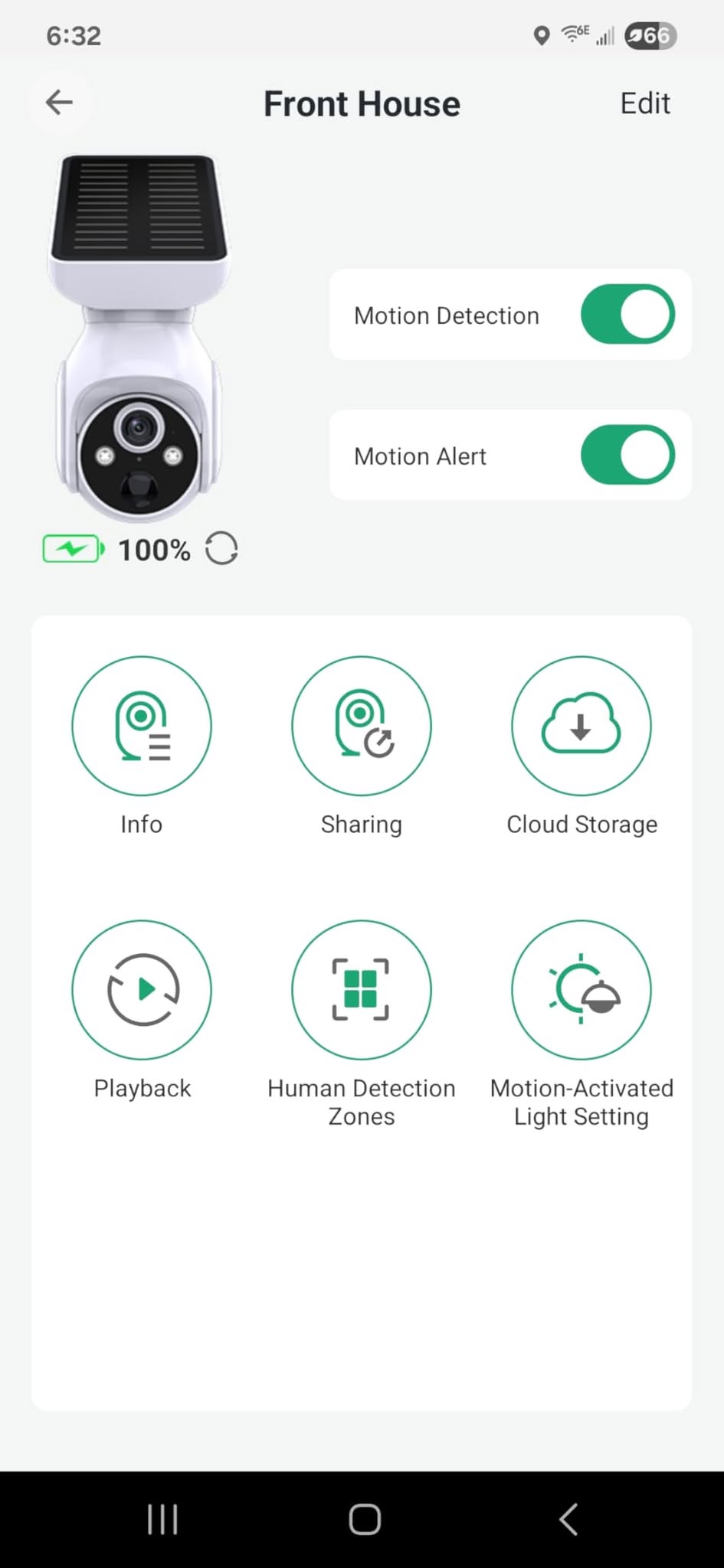Refresh the battery level status

[x=221, y=549]
